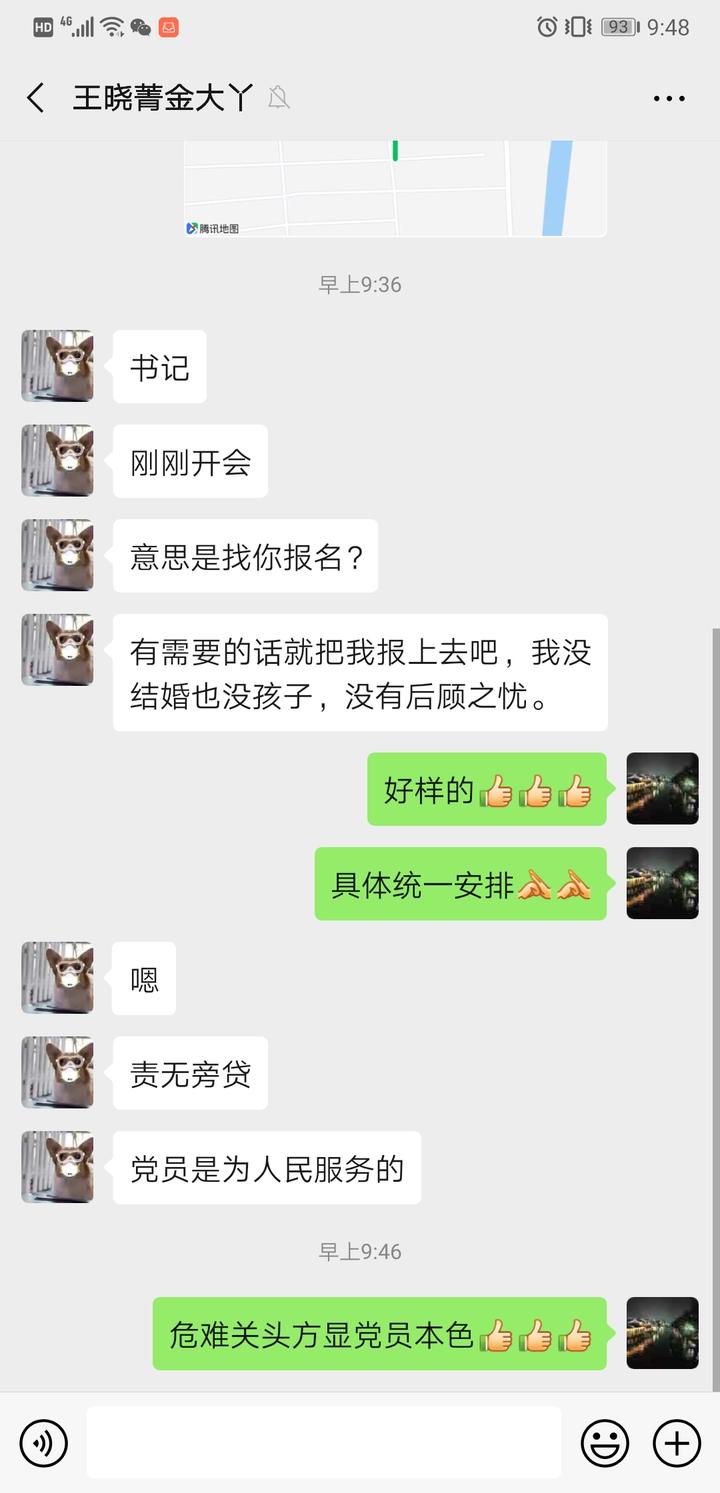The image size is (720, 1493).
Task: Go back from the chat
Action: click(36, 98)
